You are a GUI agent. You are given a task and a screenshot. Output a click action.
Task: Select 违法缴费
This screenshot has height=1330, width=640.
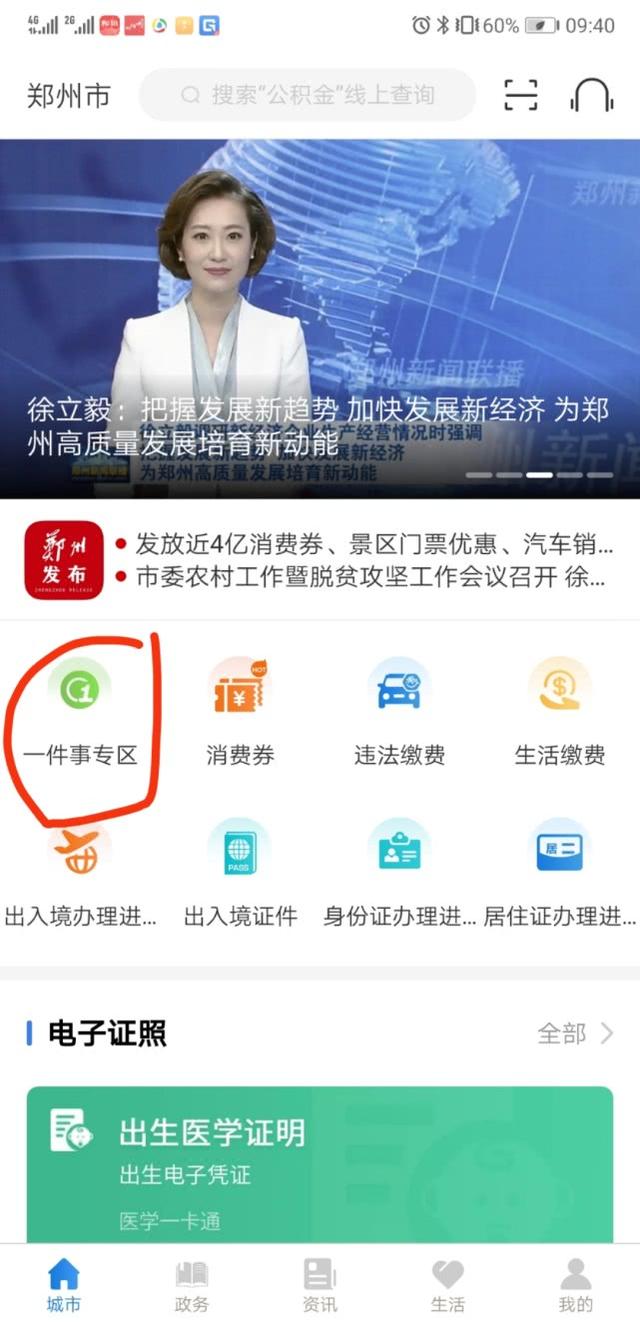(x=400, y=710)
